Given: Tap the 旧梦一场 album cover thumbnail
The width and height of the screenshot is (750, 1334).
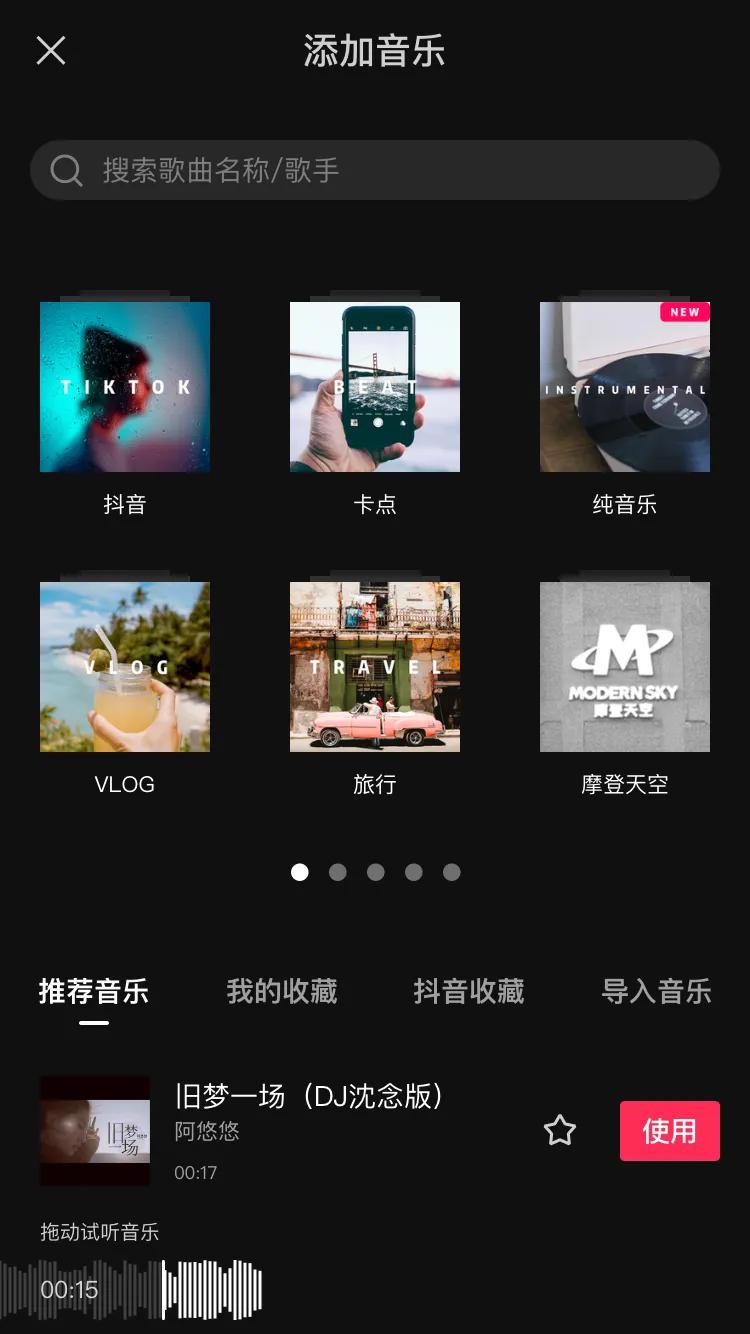Looking at the screenshot, I should coord(95,1131).
